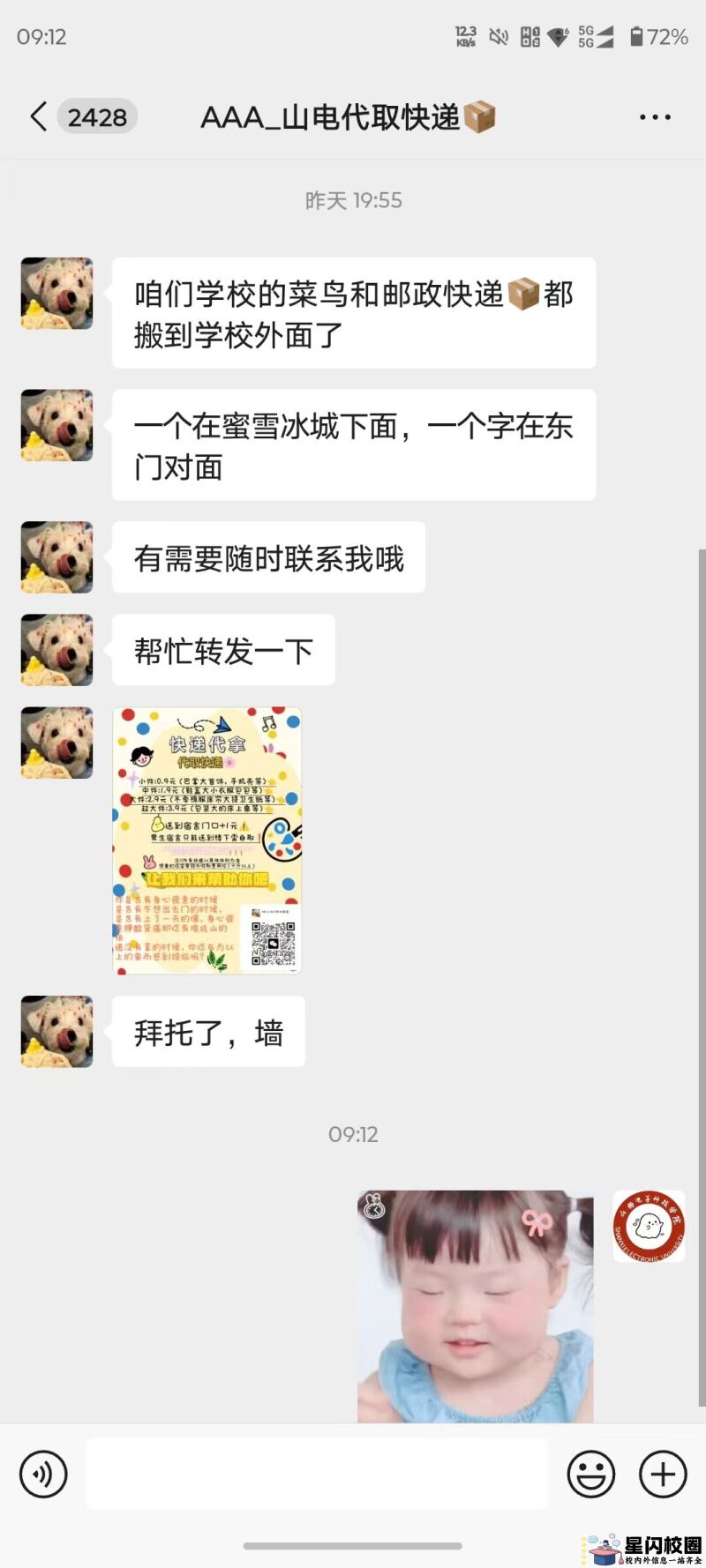Open the sent baby sticker image
706x1568 pixels.
(475, 1305)
